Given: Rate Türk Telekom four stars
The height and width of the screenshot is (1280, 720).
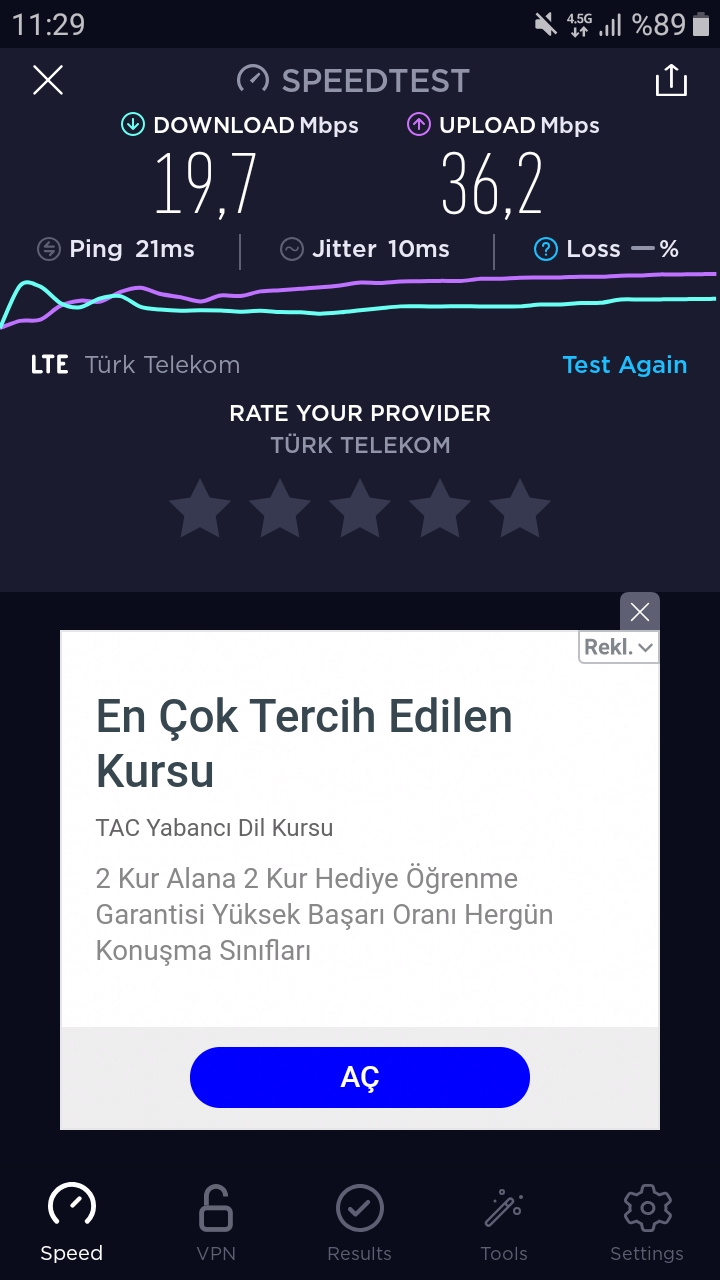Looking at the screenshot, I should coord(440,508).
